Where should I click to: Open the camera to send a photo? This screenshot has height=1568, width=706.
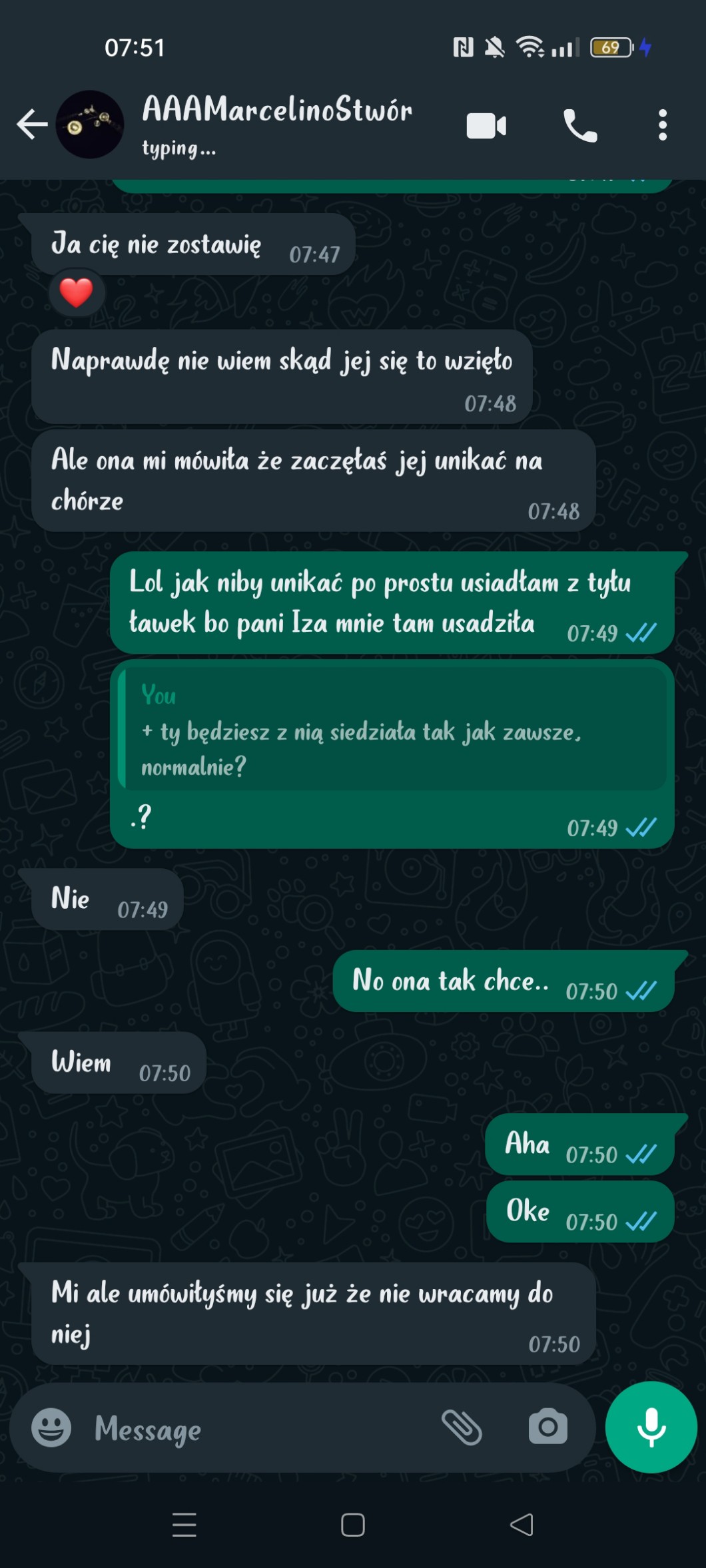[x=547, y=1428]
